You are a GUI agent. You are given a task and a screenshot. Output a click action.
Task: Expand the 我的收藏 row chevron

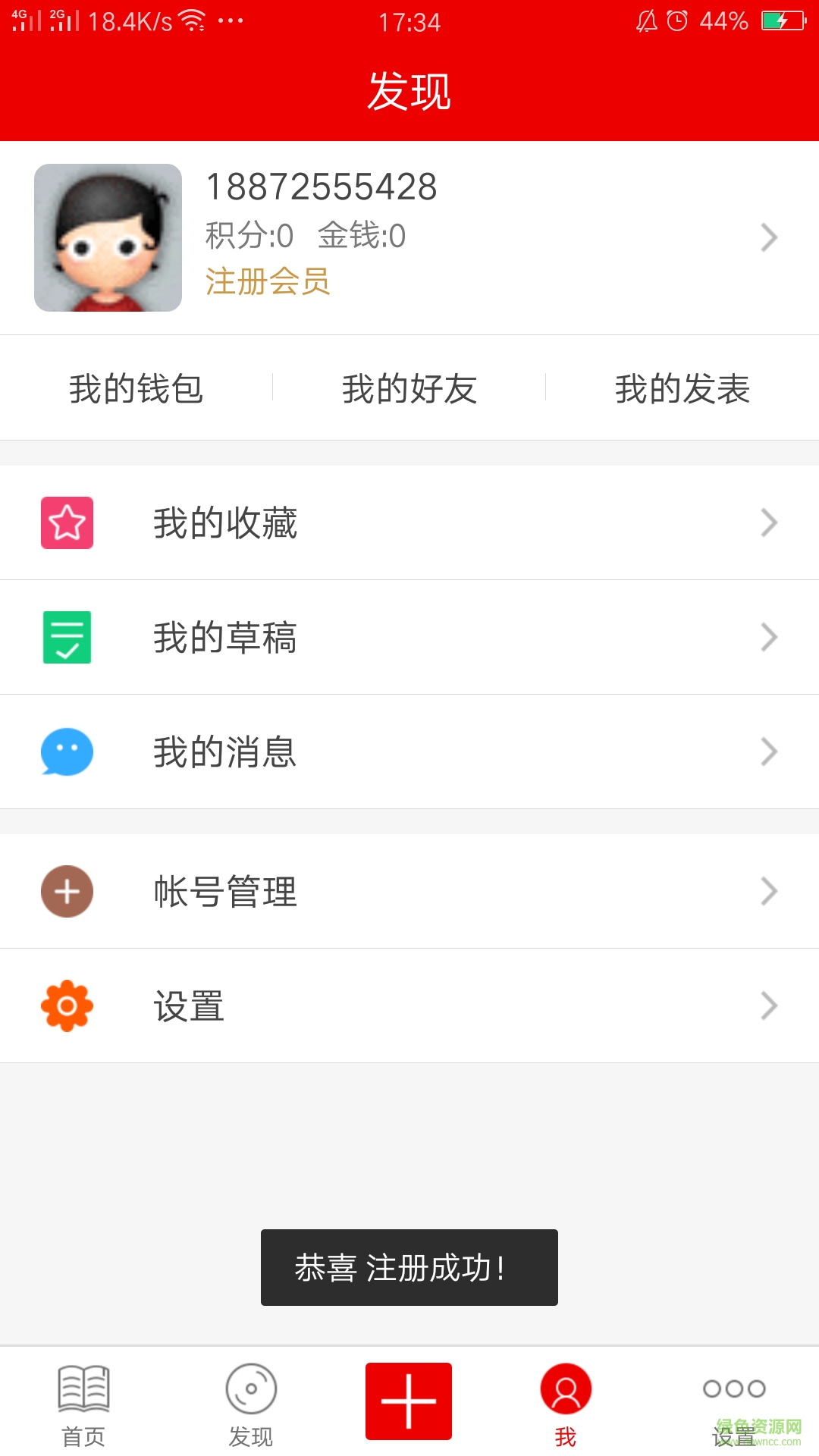(770, 522)
